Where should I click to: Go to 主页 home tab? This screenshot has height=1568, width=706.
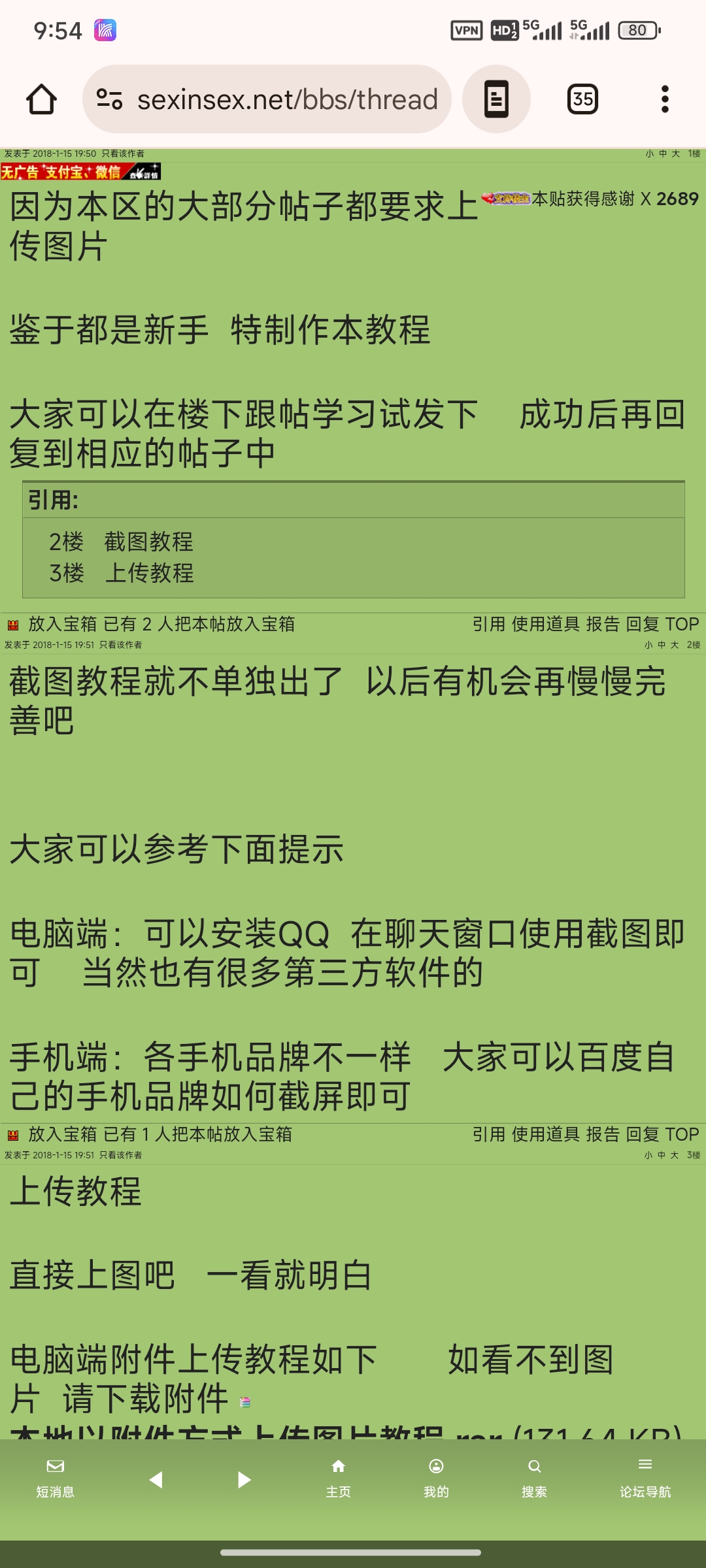click(338, 1479)
